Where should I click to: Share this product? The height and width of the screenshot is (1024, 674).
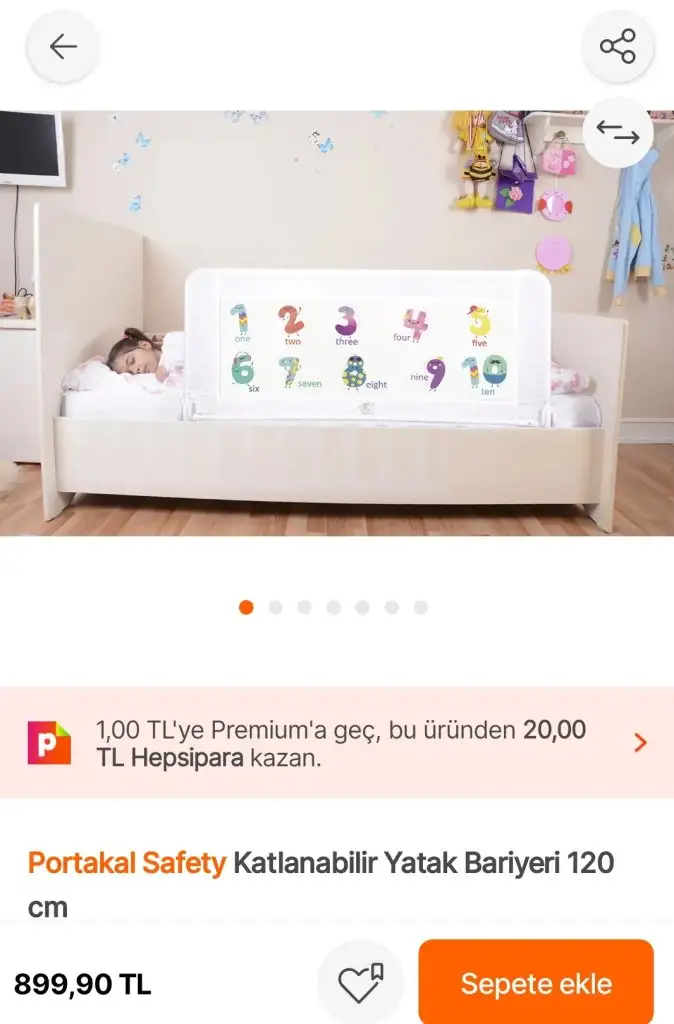[617, 47]
